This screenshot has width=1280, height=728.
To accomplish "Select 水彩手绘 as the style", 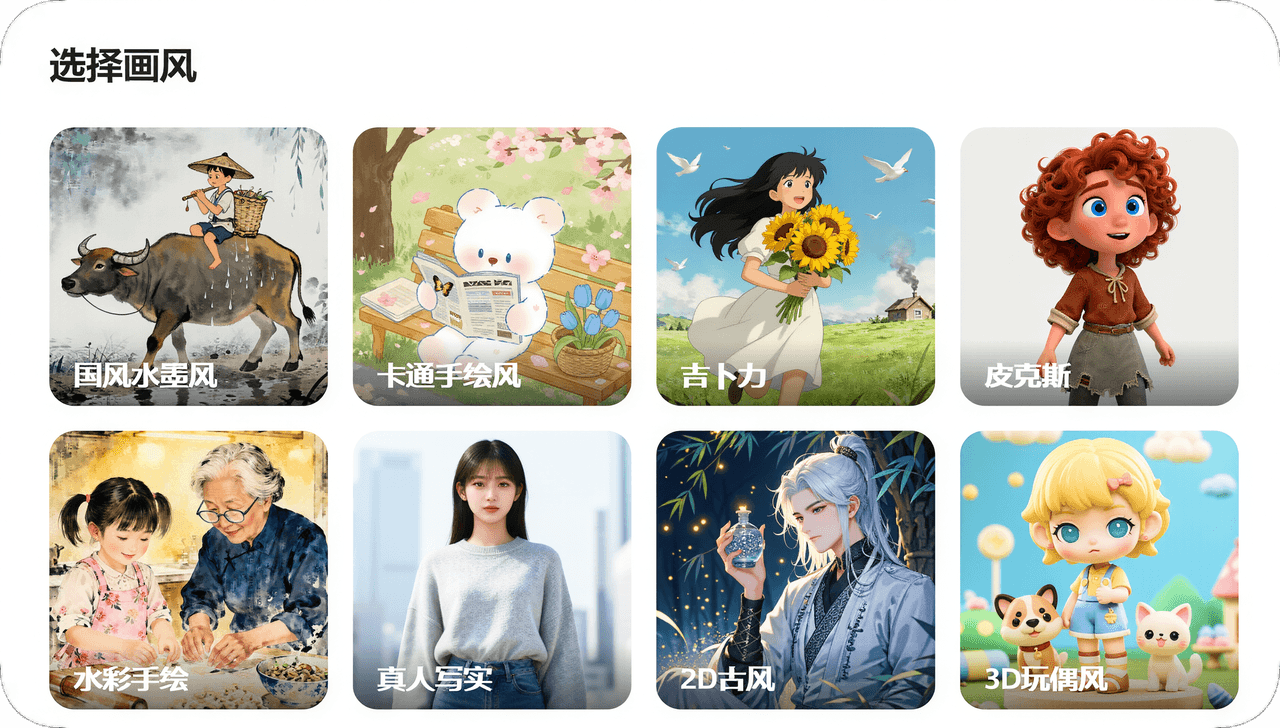I will pos(189,570).
